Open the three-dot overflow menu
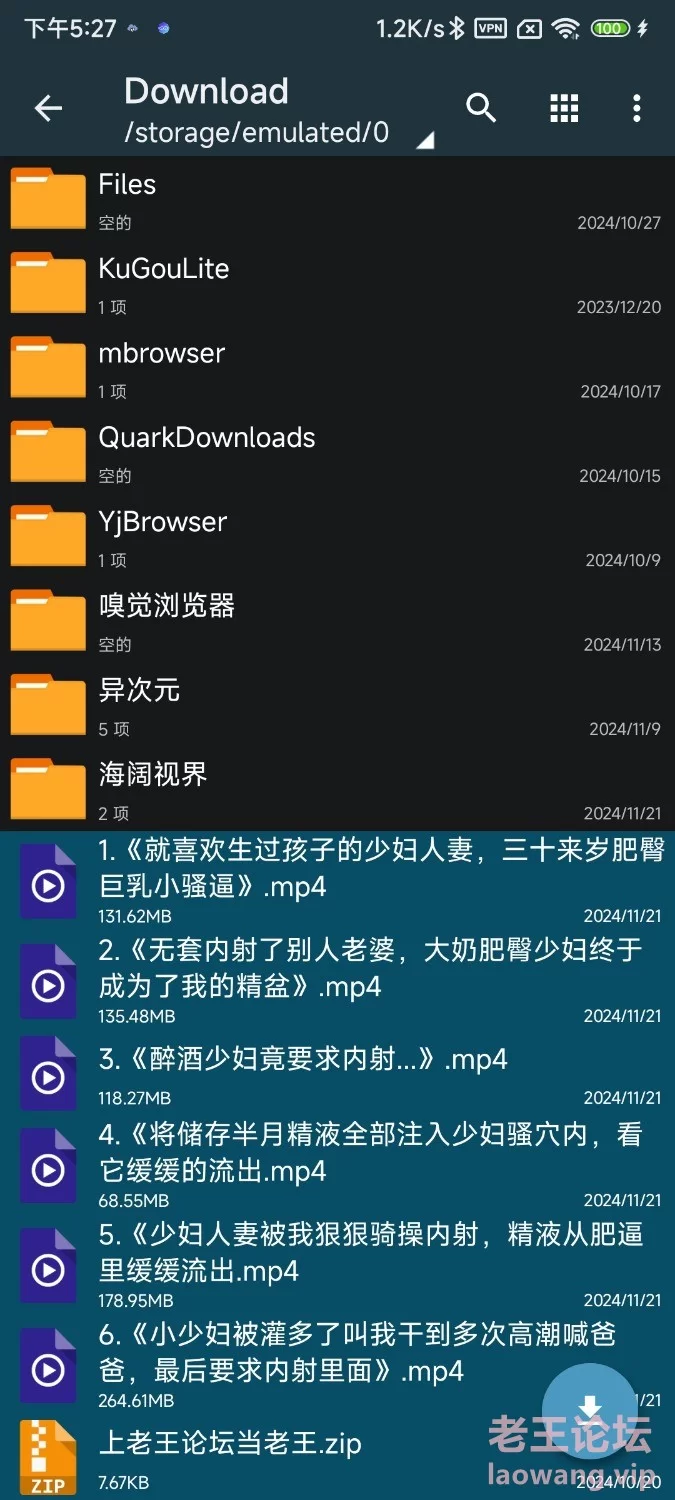Viewport: 675px width, 1500px height. coord(637,108)
